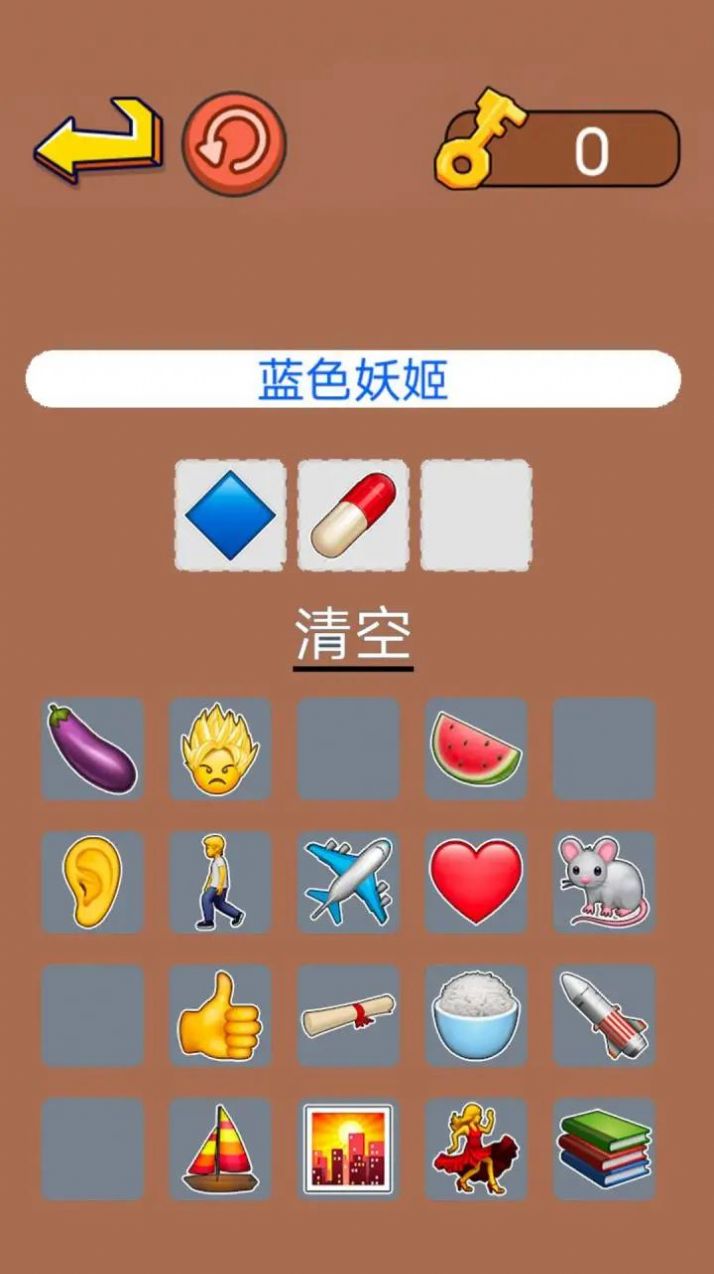Image resolution: width=714 pixels, height=1274 pixels.
Task: Pick the walking person tile
Action: click(x=220, y=882)
